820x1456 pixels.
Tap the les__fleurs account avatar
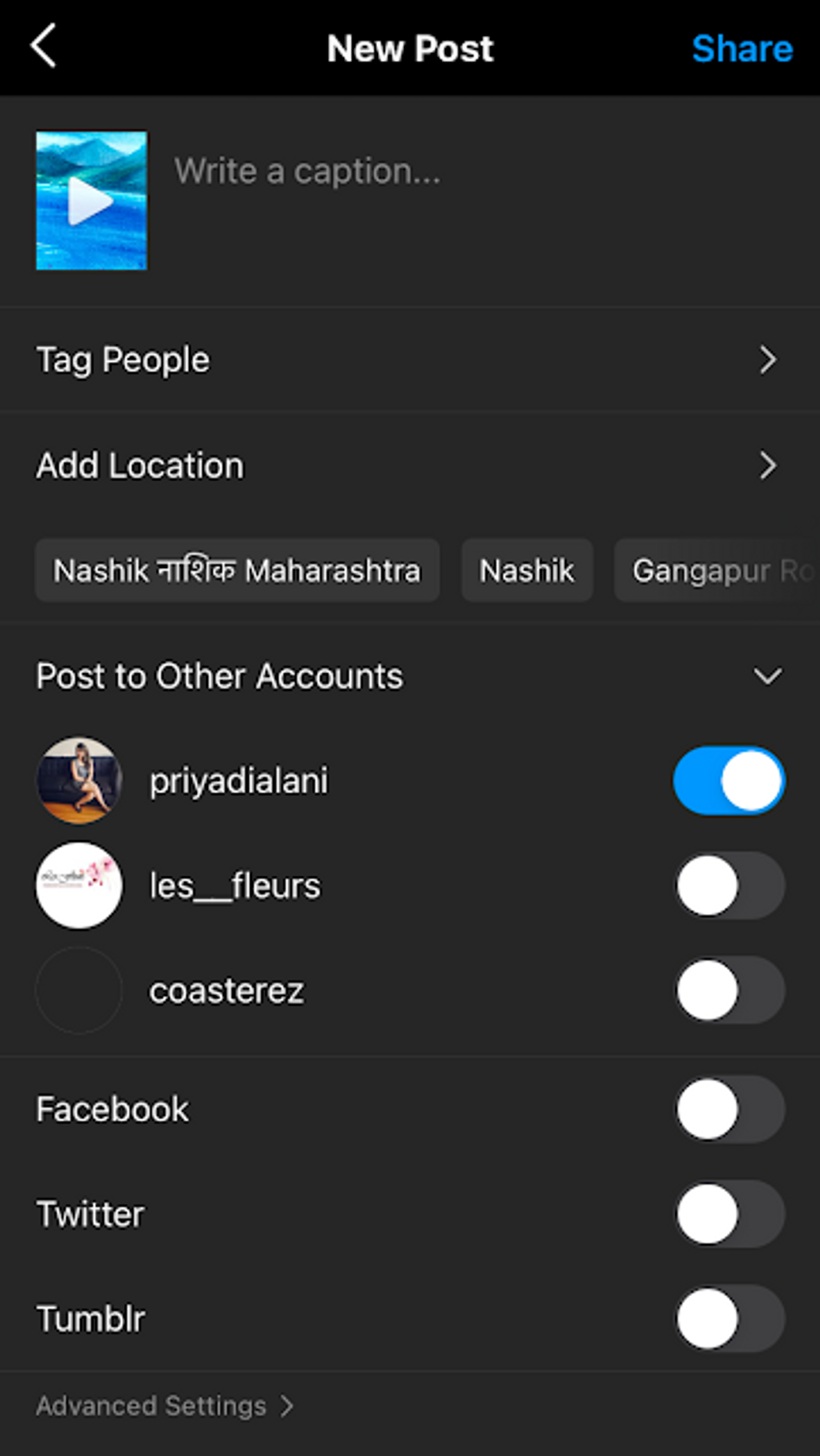click(78, 886)
